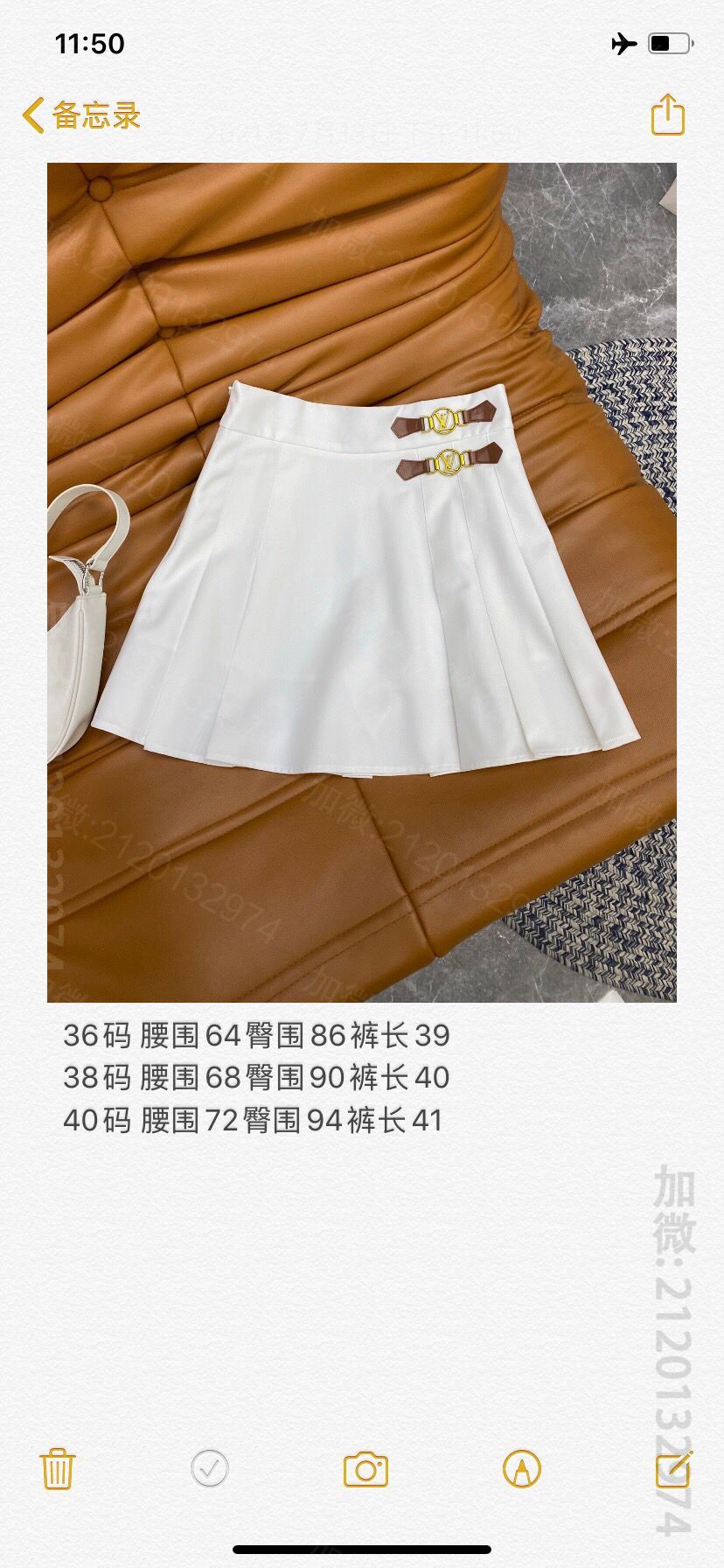Open the white skirt photo attachment

point(361,582)
